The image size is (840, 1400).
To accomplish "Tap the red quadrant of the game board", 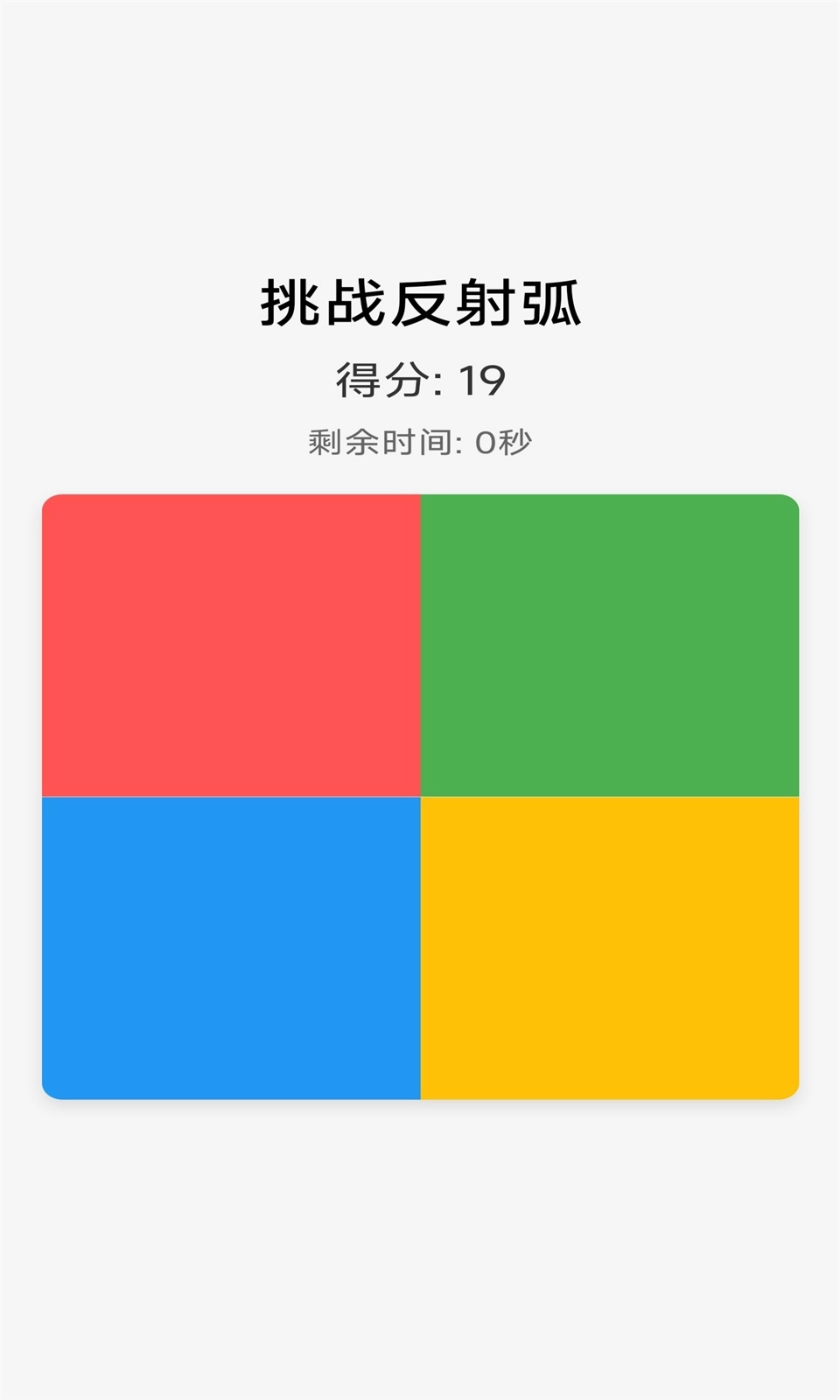I will click(x=232, y=643).
